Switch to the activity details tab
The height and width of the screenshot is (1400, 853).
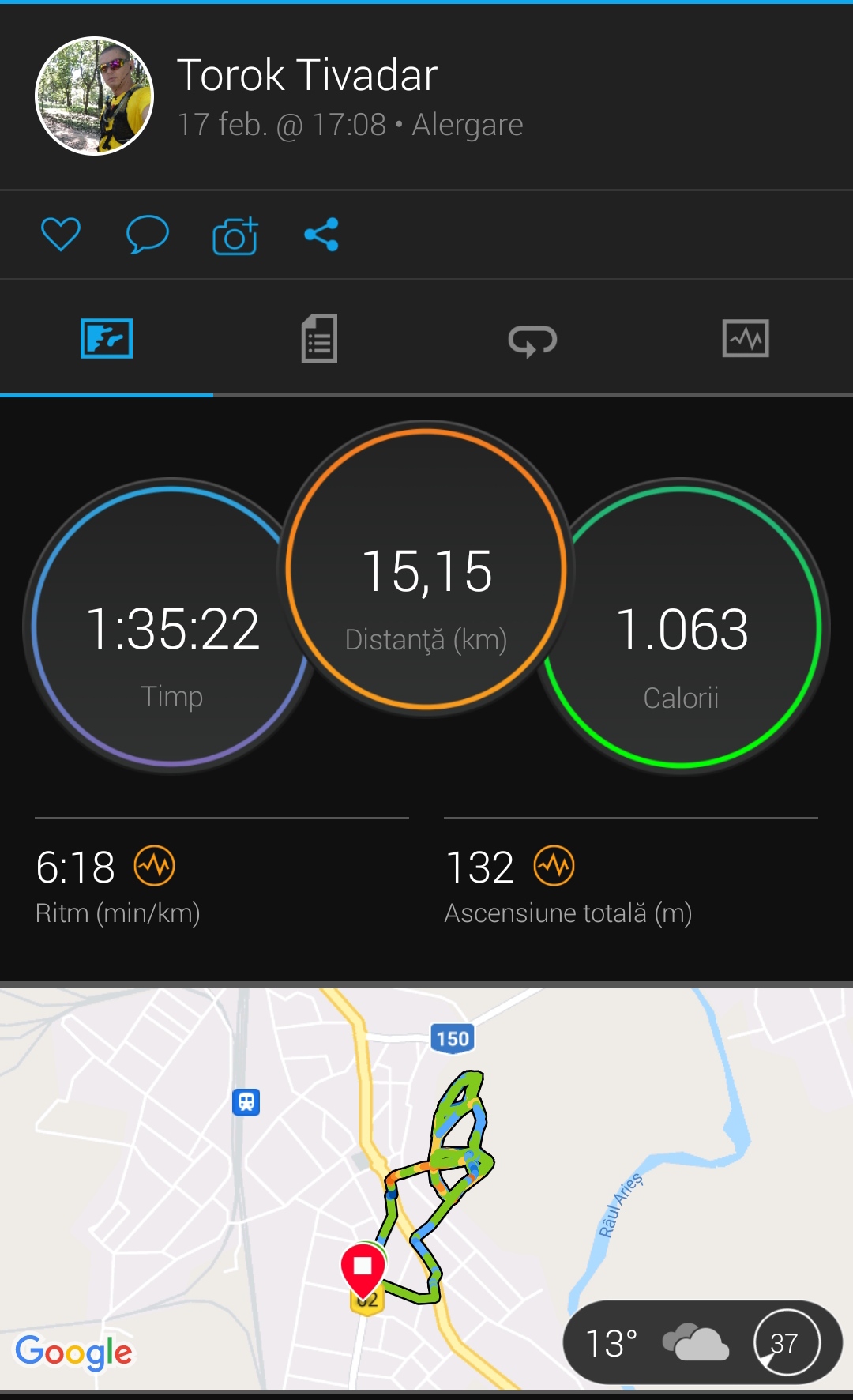pyautogui.click(x=319, y=339)
